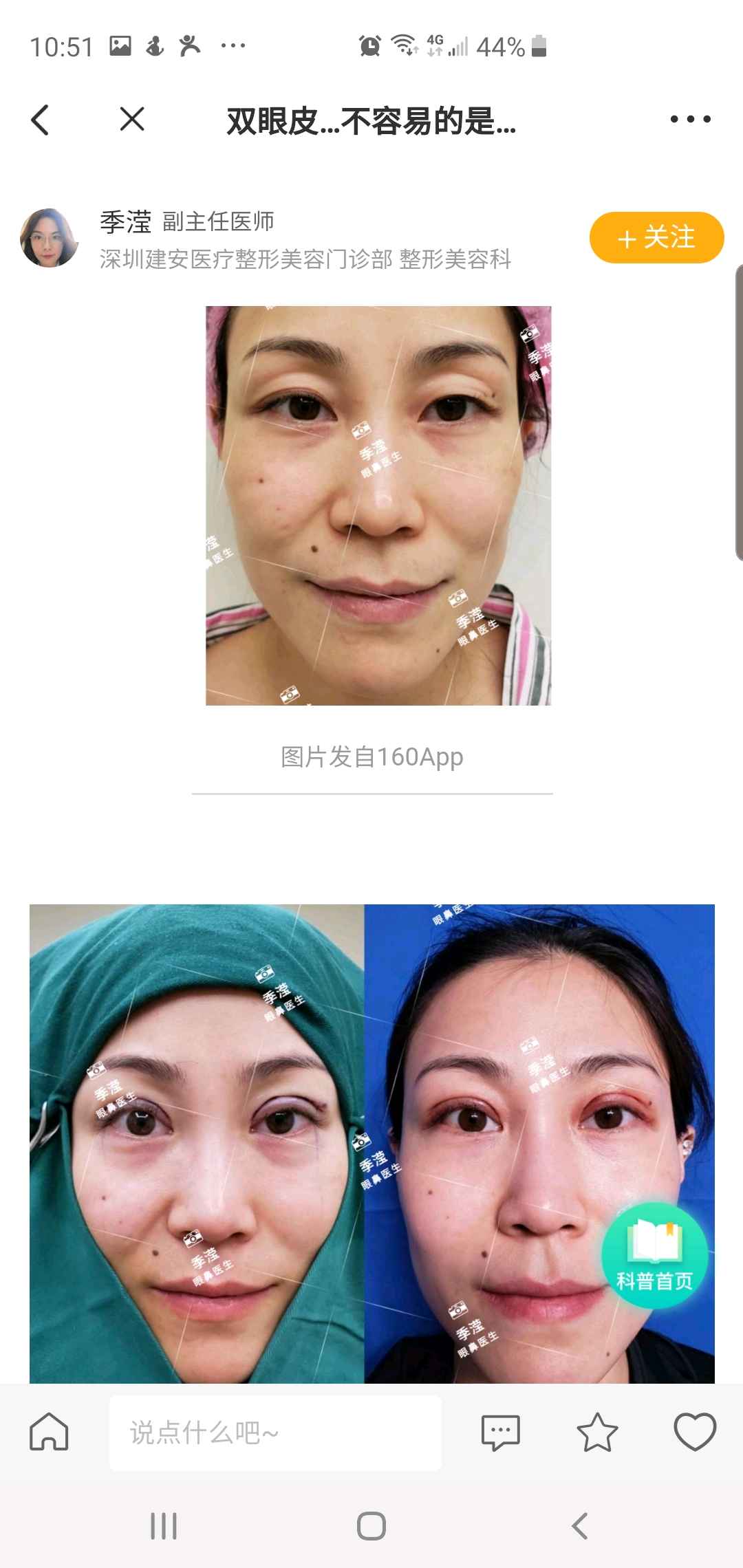Screen dimensions: 743x1568
Task: Tap the system navigation back button
Action: pyautogui.click(x=580, y=1526)
